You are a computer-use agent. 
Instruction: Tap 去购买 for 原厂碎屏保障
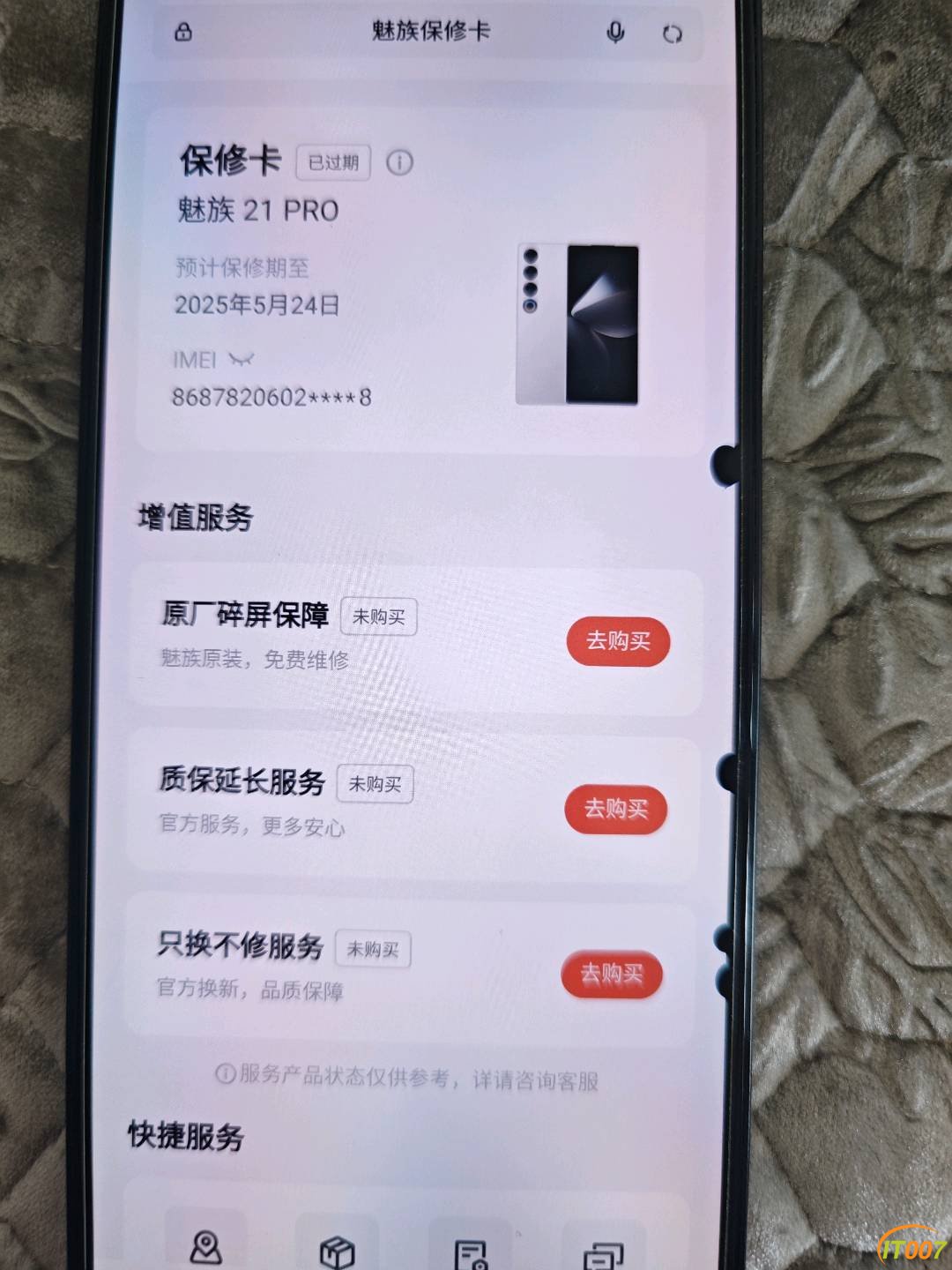(617, 641)
